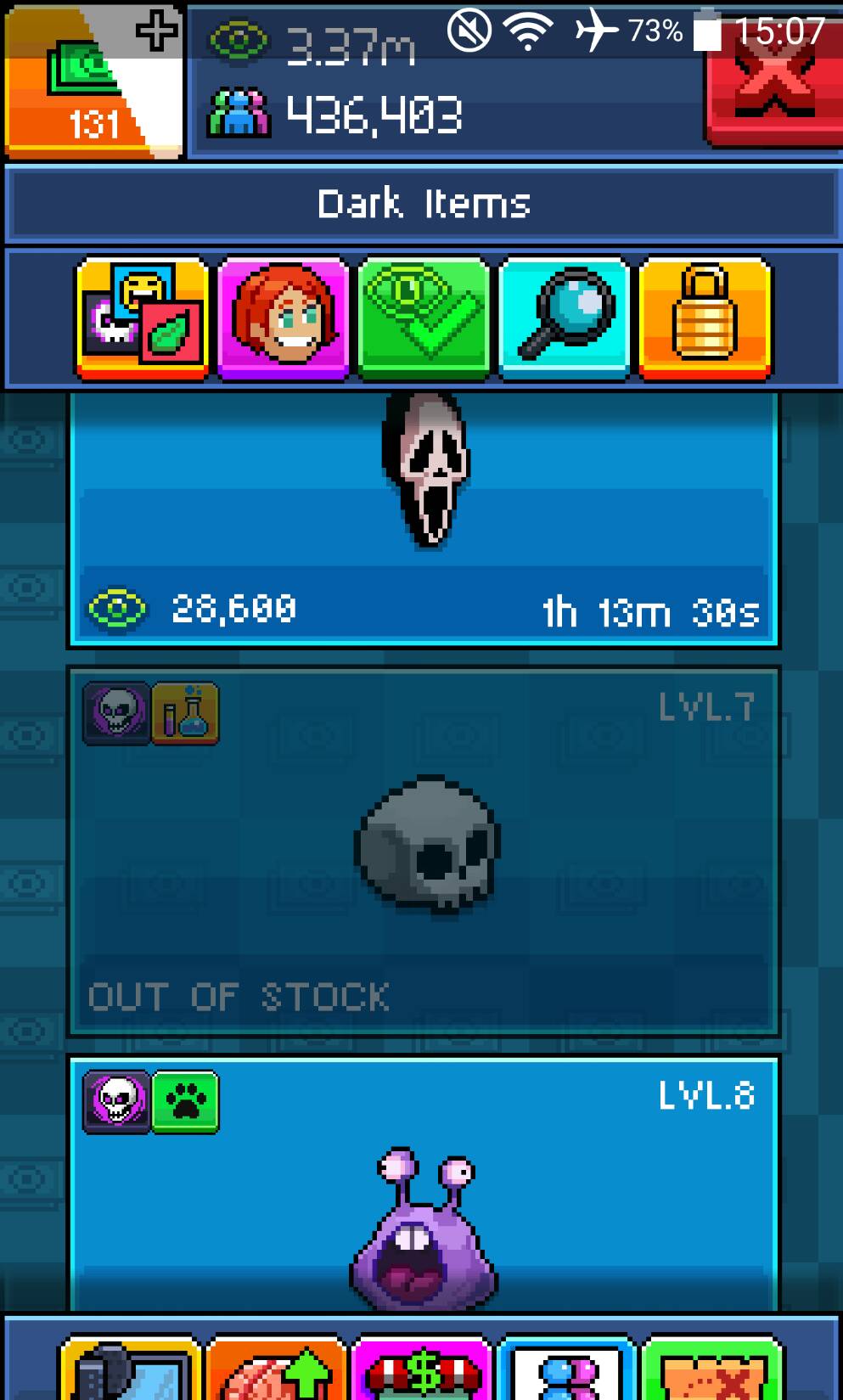Buy the ghost mask for 28,600 views
The image size is (843, 1400).
tap(424, 518)
